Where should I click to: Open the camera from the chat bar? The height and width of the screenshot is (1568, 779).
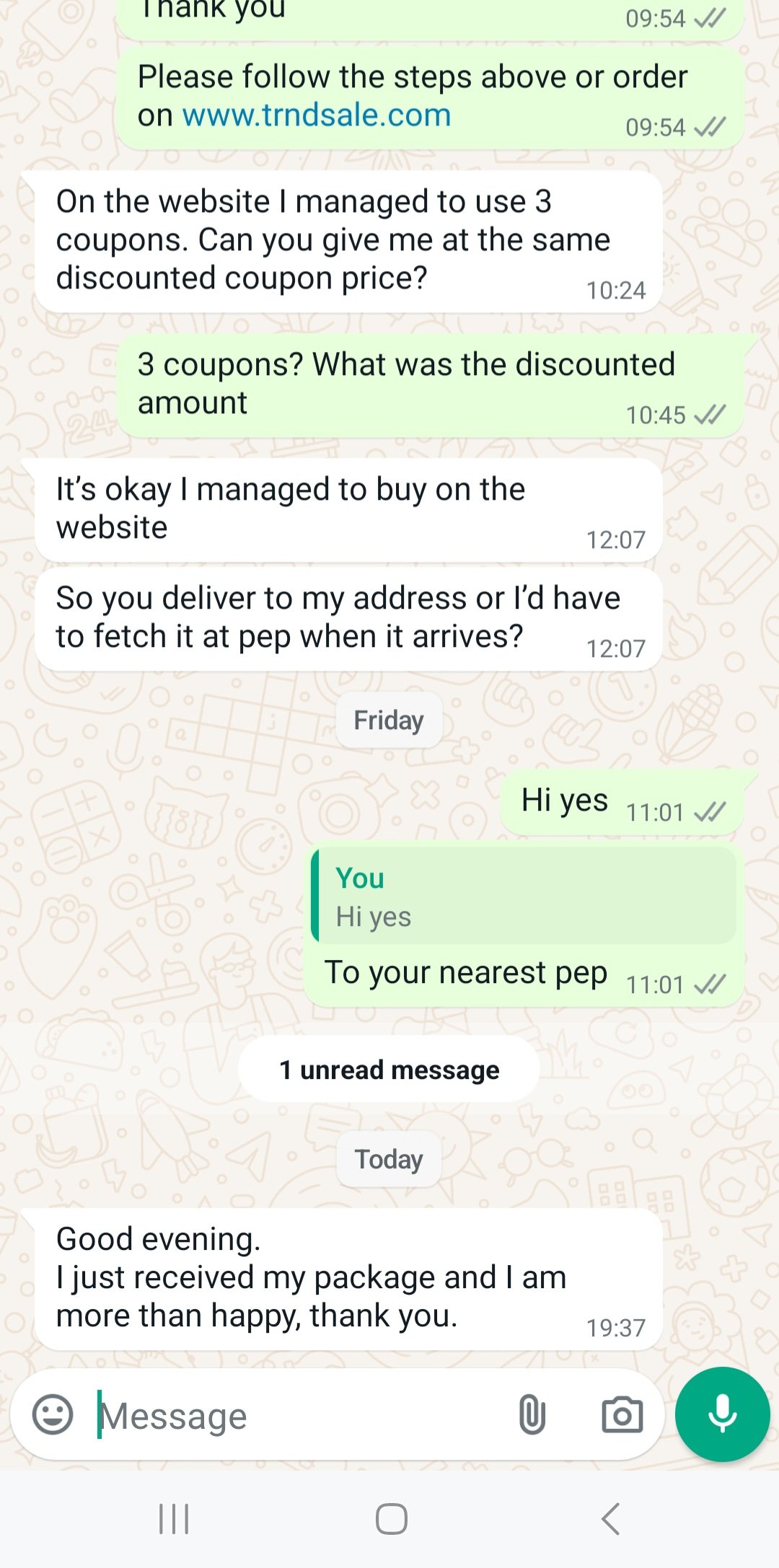pyautogui.click(x=622, y=1414)
